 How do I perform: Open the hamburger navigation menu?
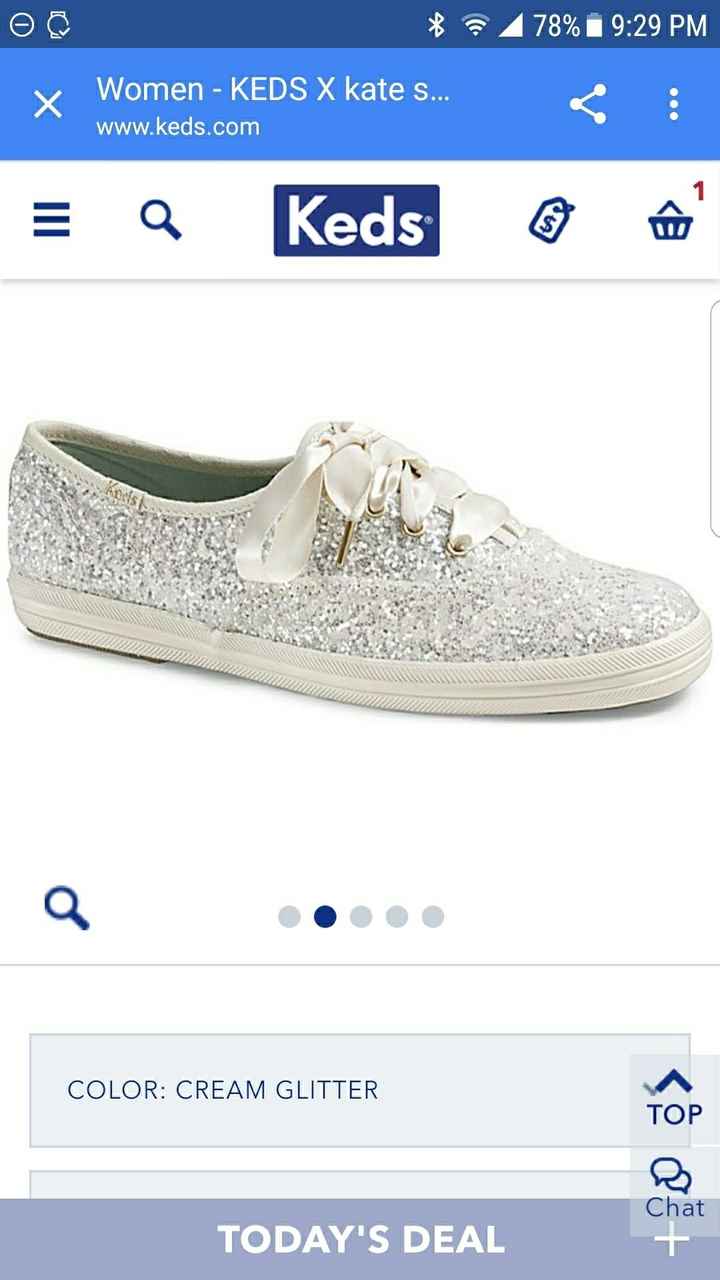point(52,220)
